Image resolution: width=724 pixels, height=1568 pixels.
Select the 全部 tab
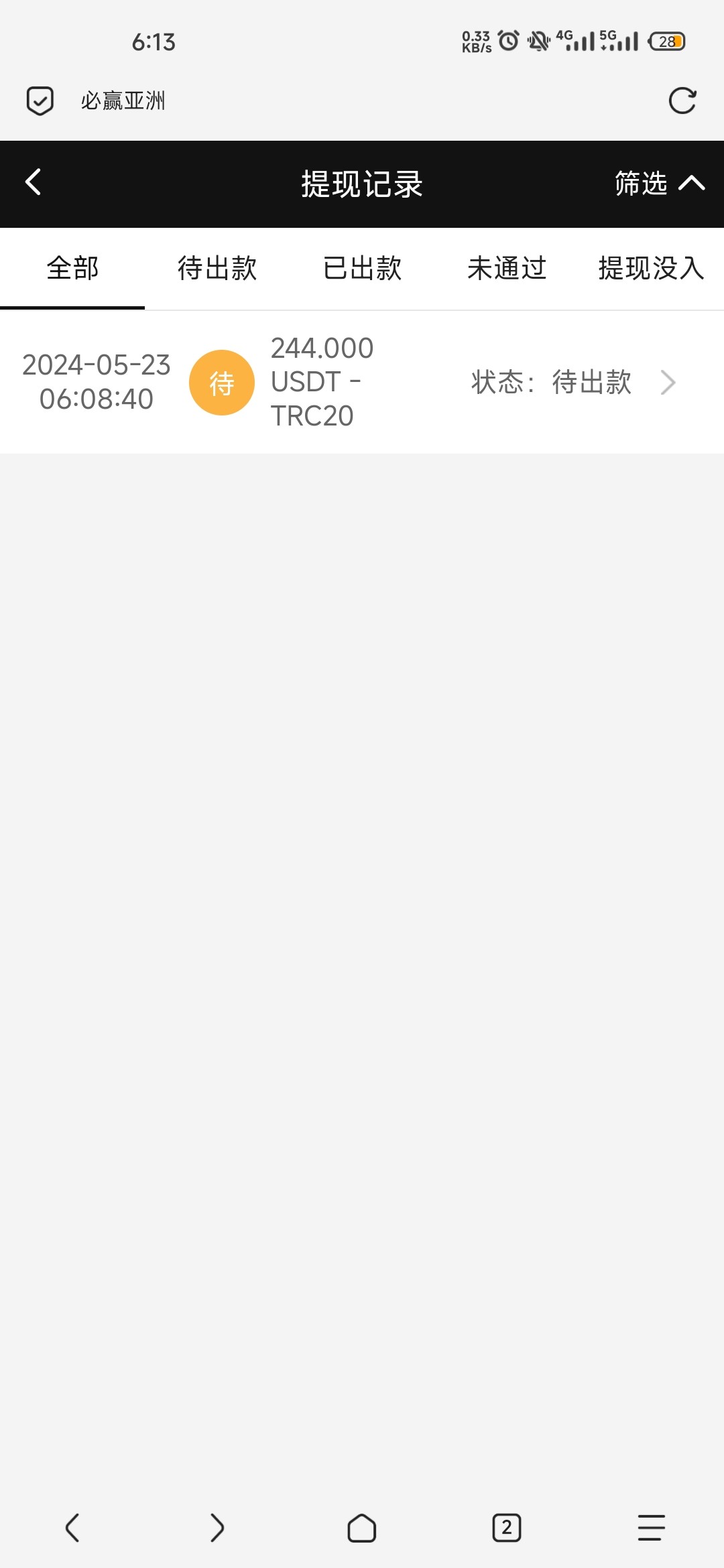[x=72, y=269]
